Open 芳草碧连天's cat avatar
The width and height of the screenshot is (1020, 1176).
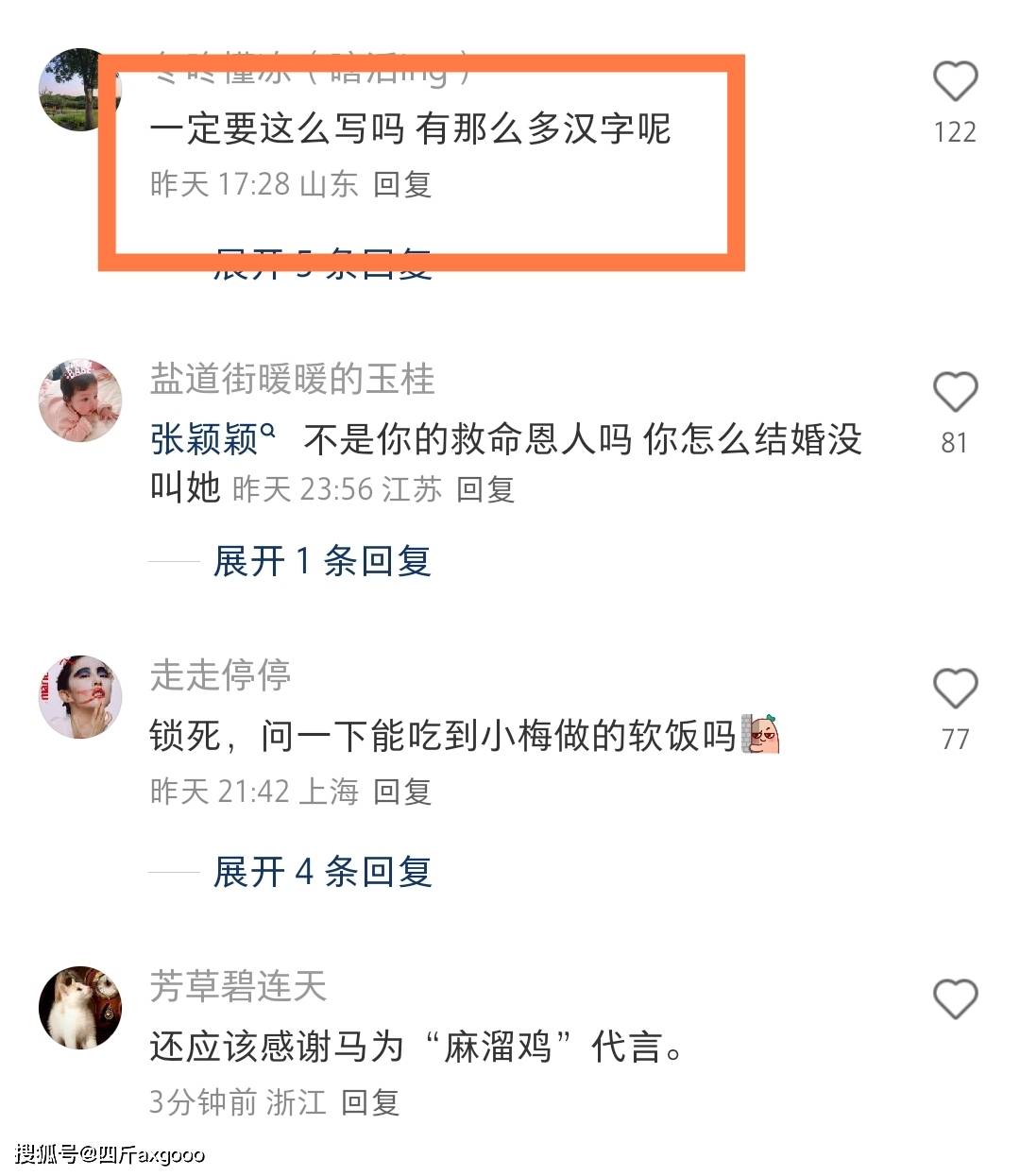pyautogui.click(x=80, y=1008)
